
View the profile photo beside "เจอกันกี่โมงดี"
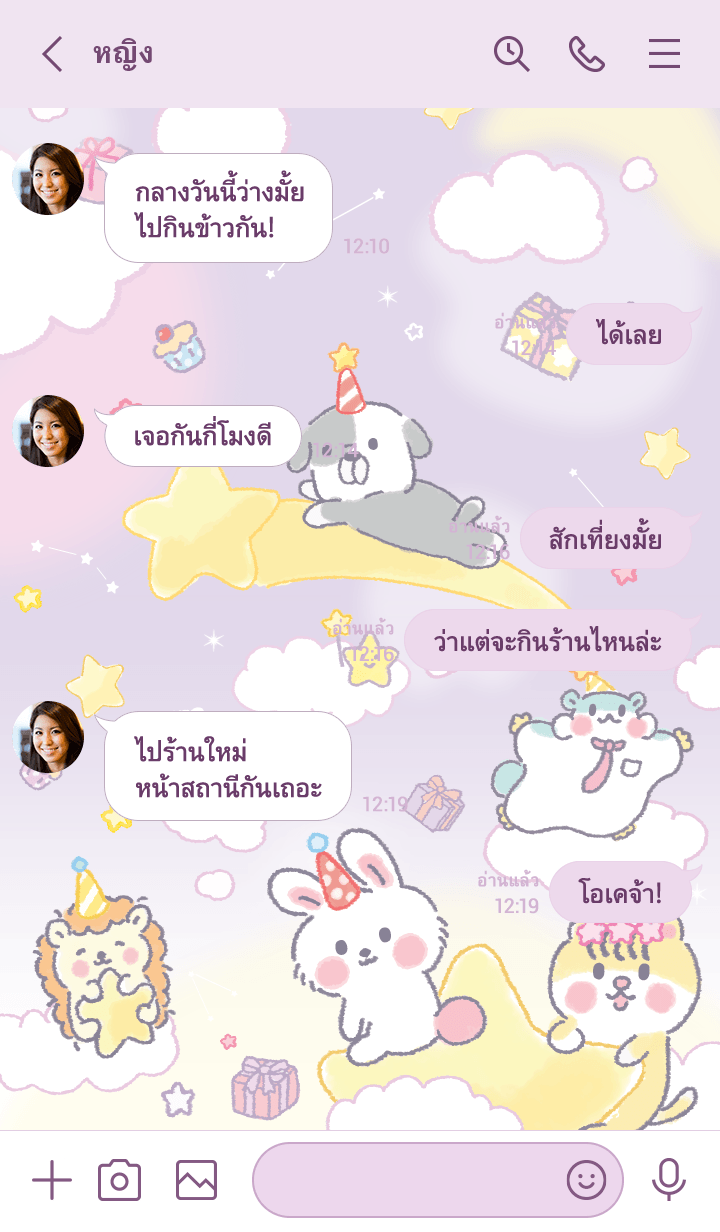[x=48, y=431]
